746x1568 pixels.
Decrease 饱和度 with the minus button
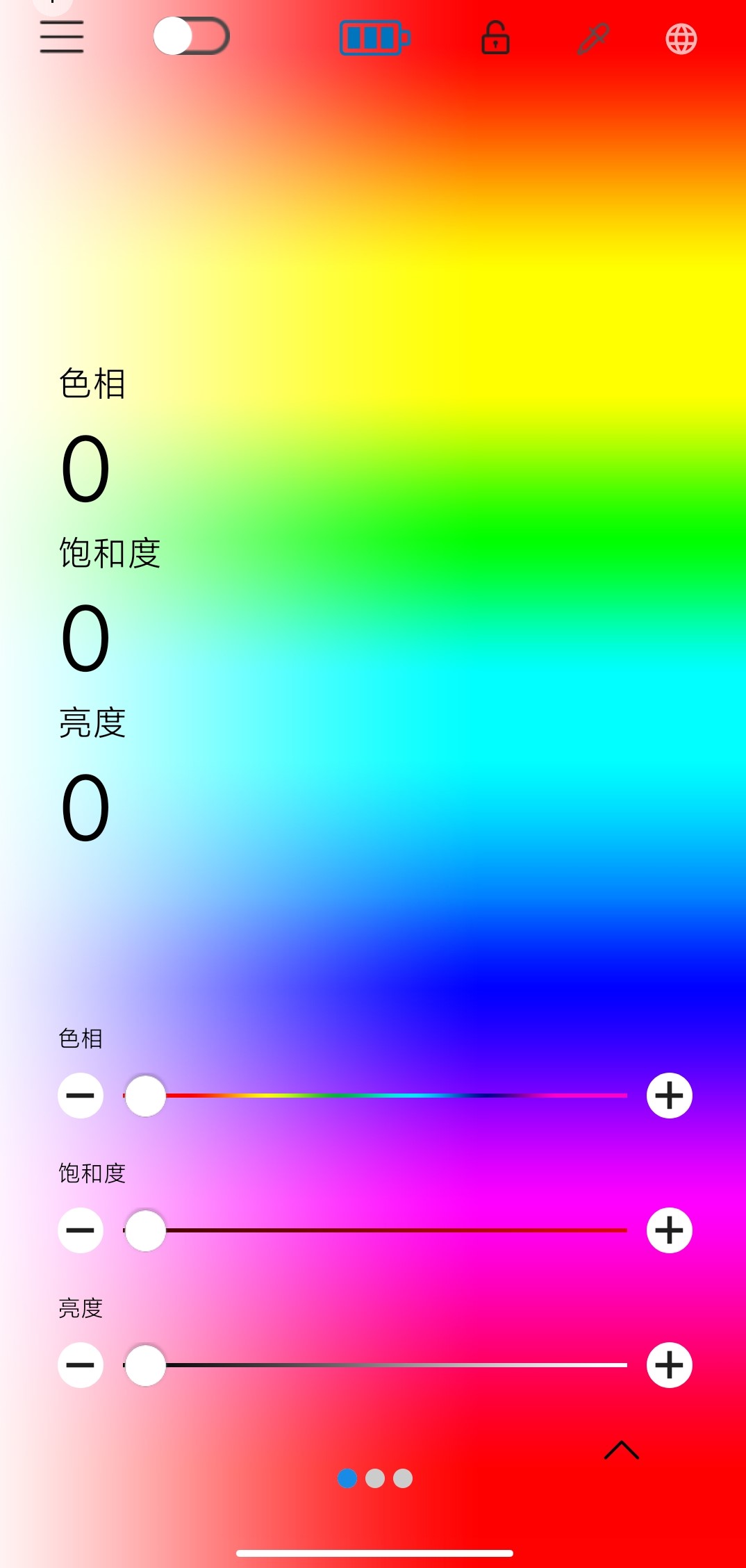pyautogui.click(x=81, y=1230)
